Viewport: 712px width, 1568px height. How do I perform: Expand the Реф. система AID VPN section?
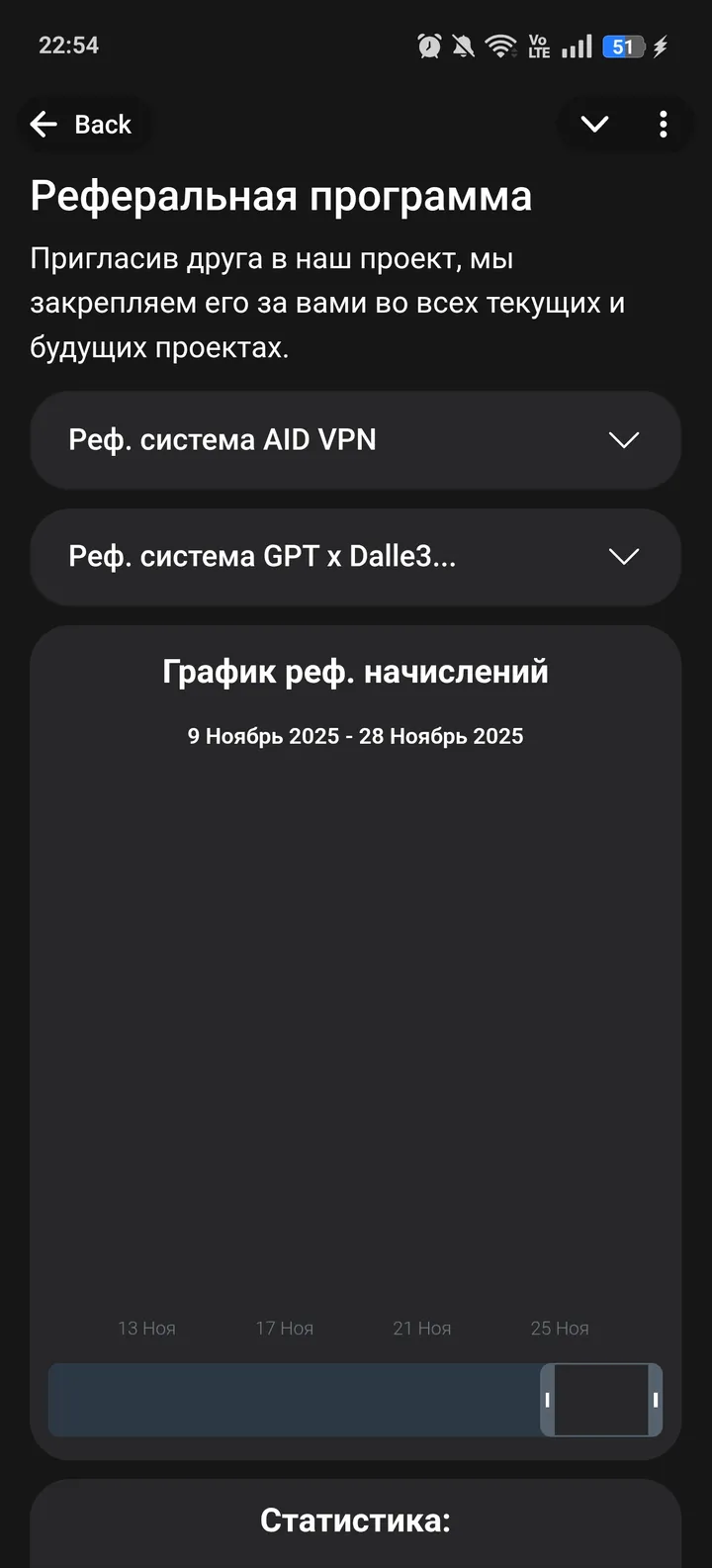coord(356,439)
